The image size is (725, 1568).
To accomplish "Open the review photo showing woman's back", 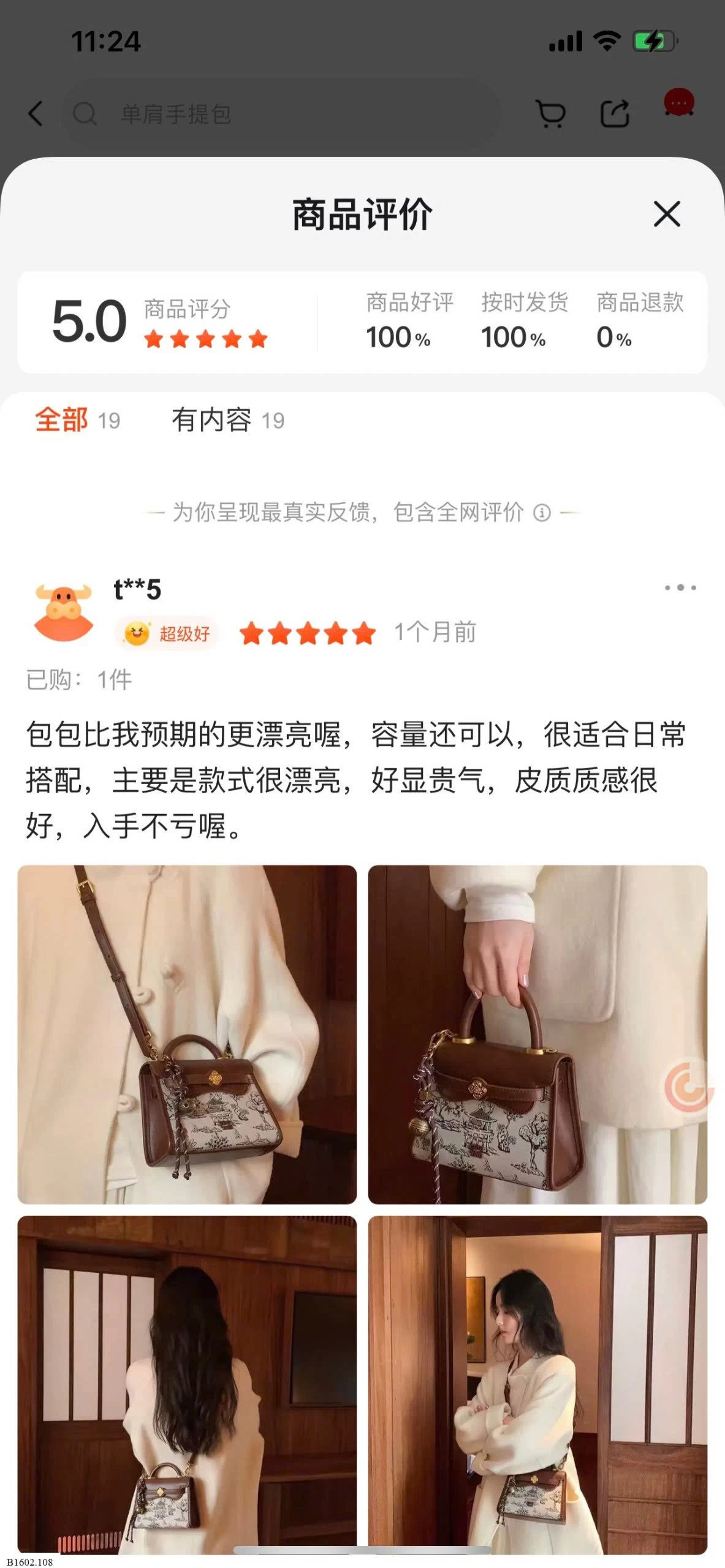I will point(187,1384).
